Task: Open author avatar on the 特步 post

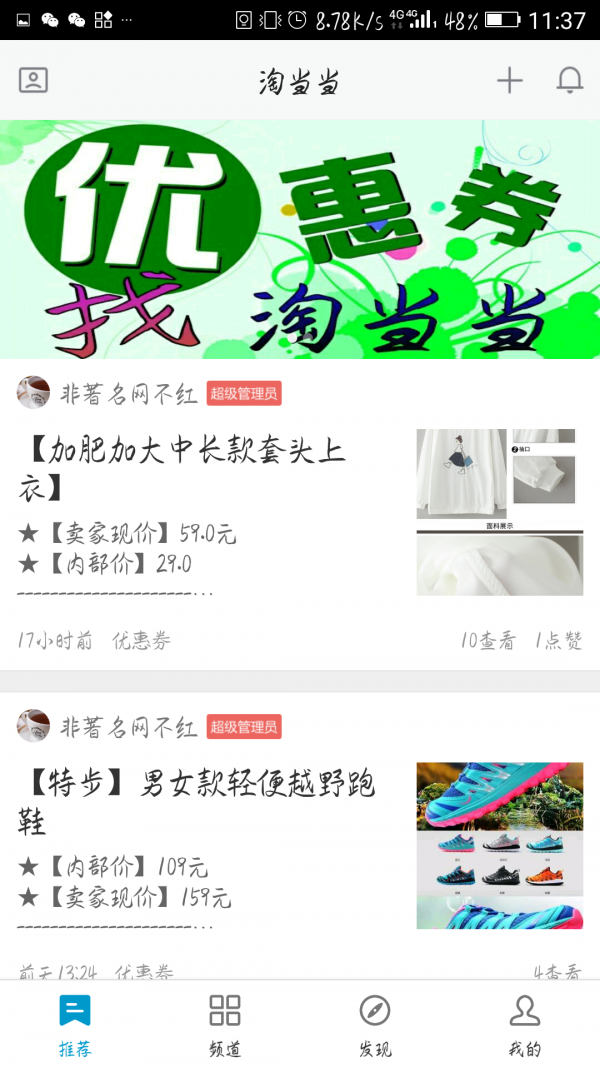Action: pos(33,726)
